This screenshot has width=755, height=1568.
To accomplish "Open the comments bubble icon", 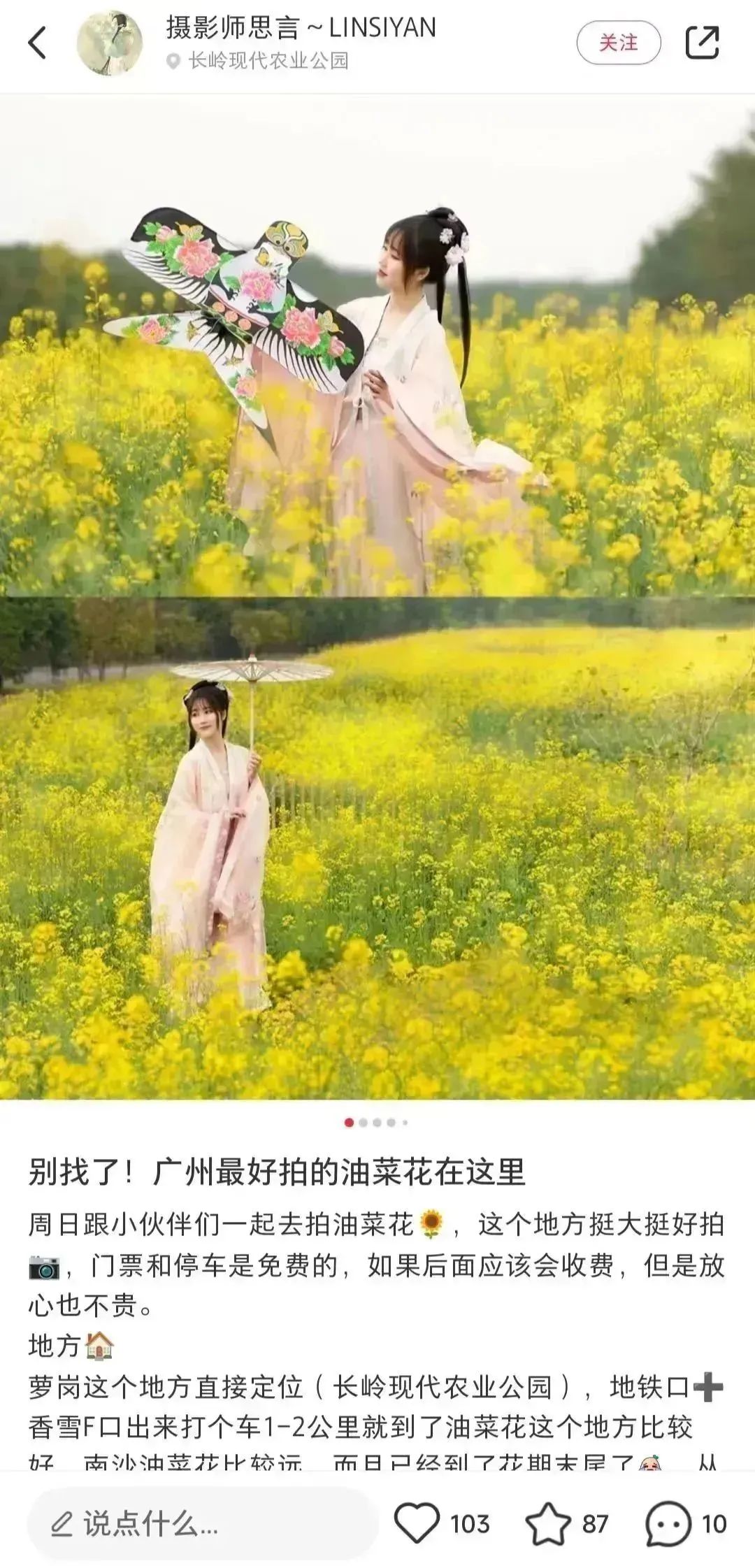I will [x=668, y=1524].
